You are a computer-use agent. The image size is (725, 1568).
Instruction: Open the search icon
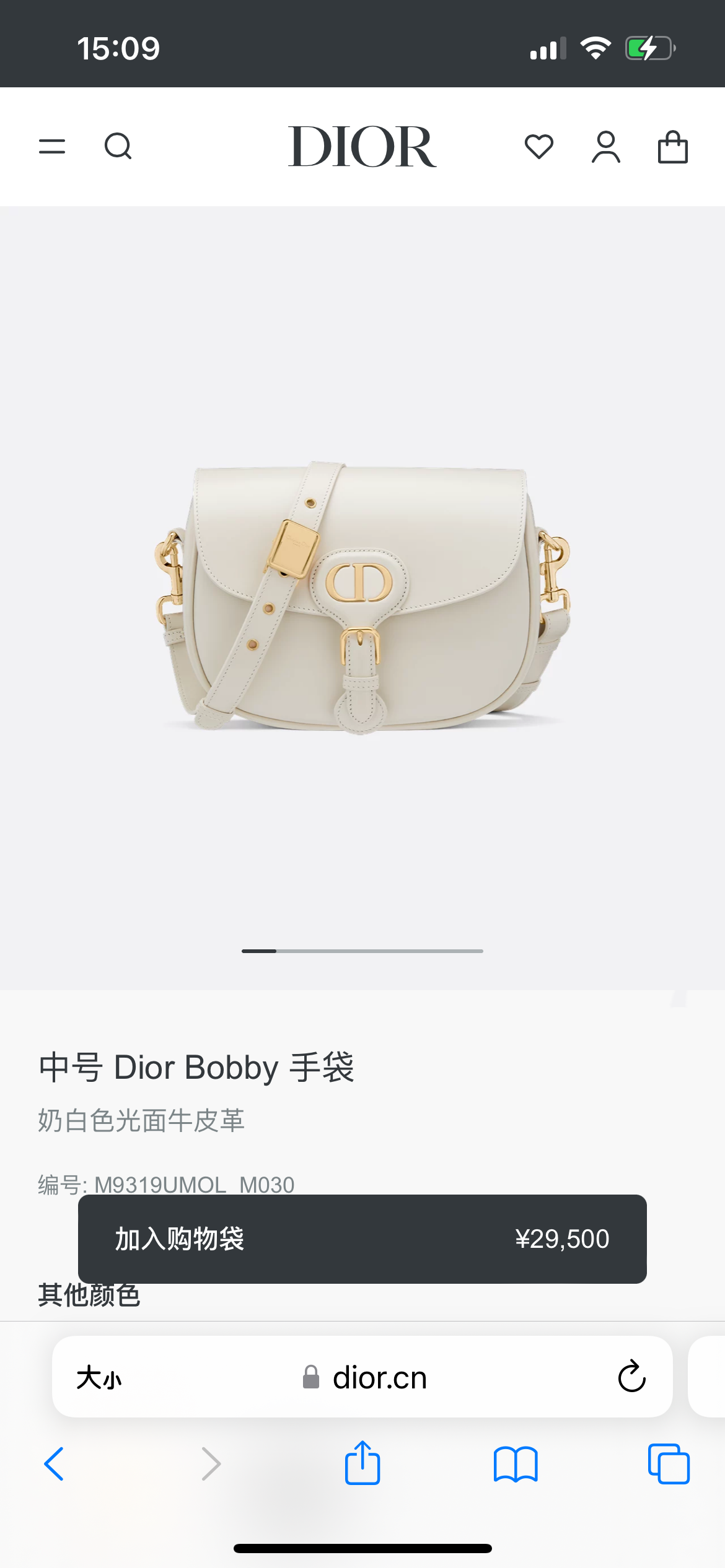(x=118, y=147)
